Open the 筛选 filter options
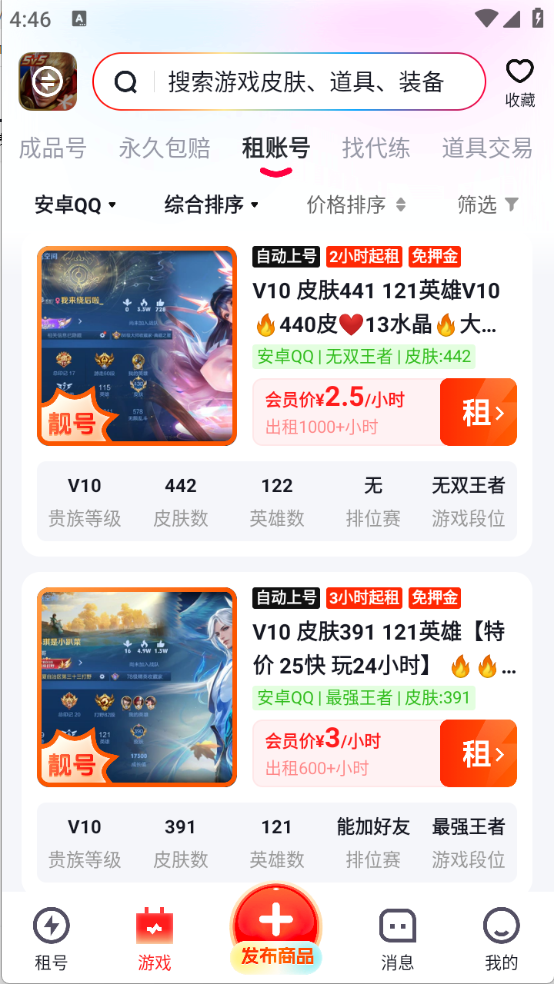The image size is (554, 984). (x=488, y=205)
